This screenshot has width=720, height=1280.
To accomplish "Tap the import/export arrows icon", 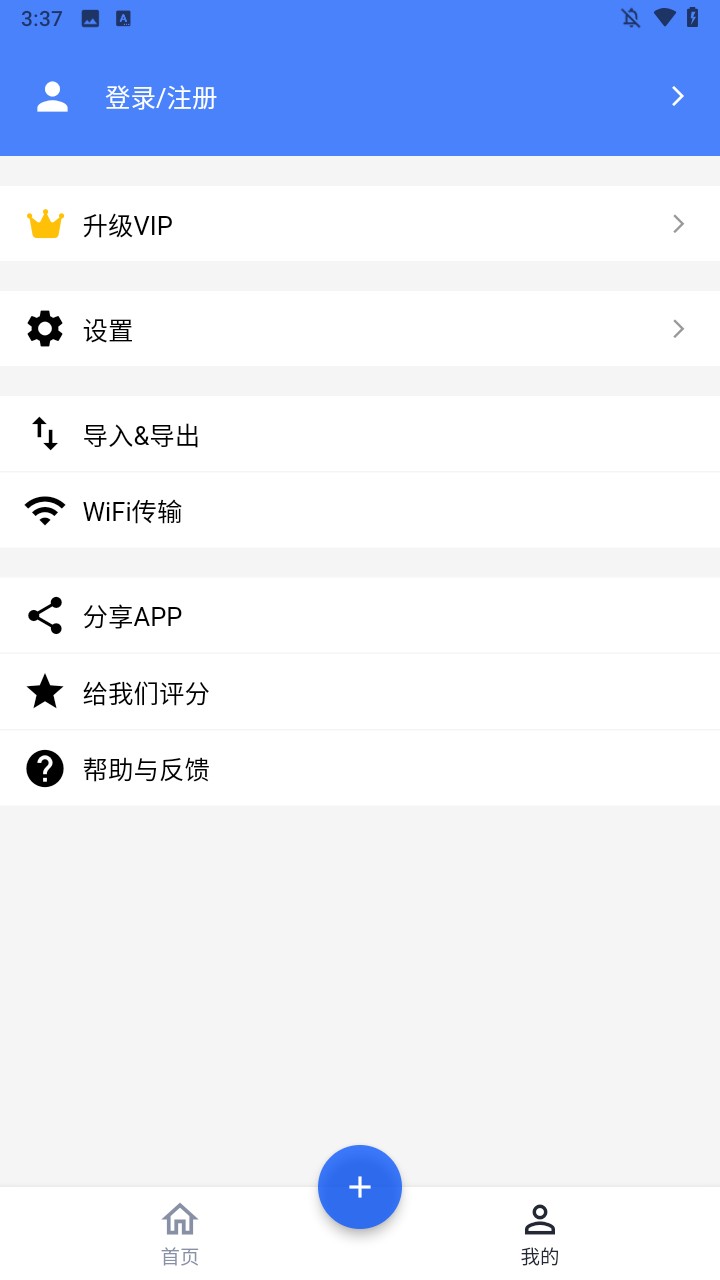I will click(45, 433).
